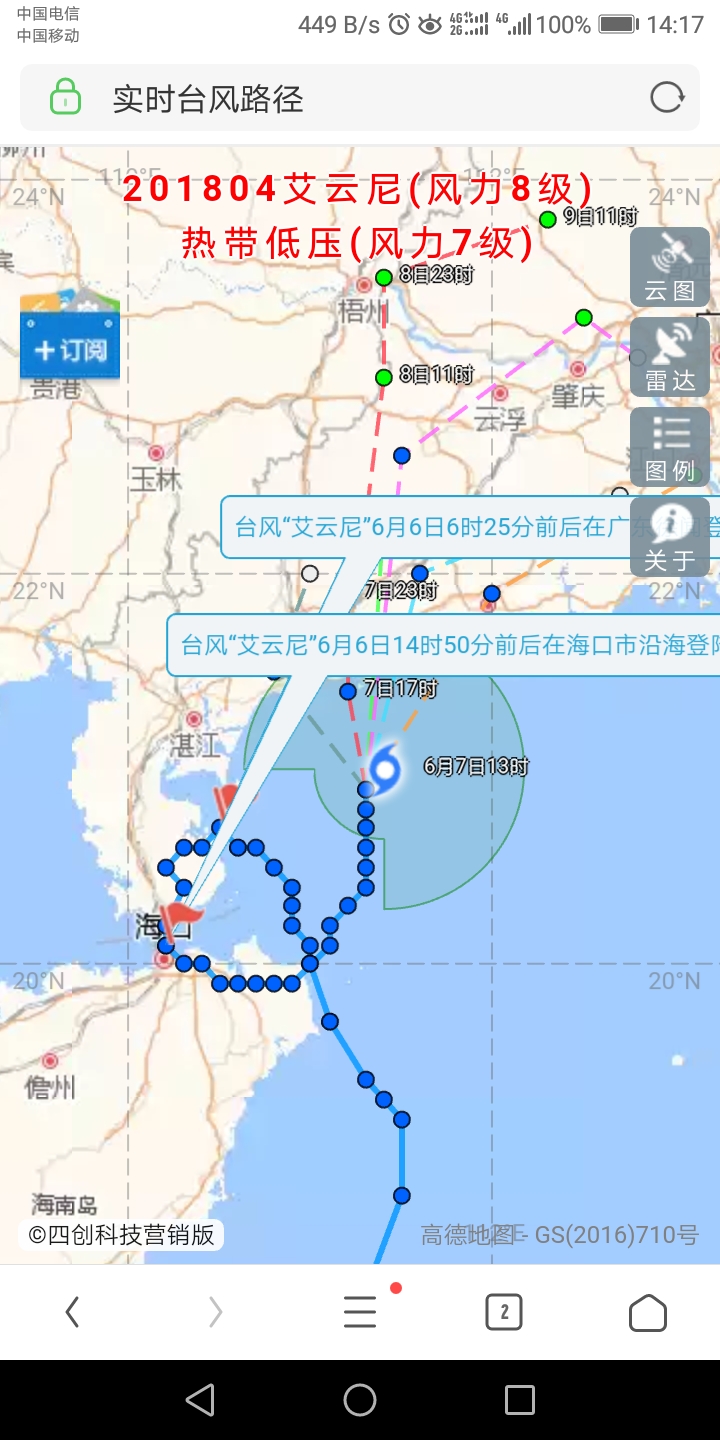
Task: Open the 云图 satellite cloud view
Action: pyautogui.click(x=670, y=267)
